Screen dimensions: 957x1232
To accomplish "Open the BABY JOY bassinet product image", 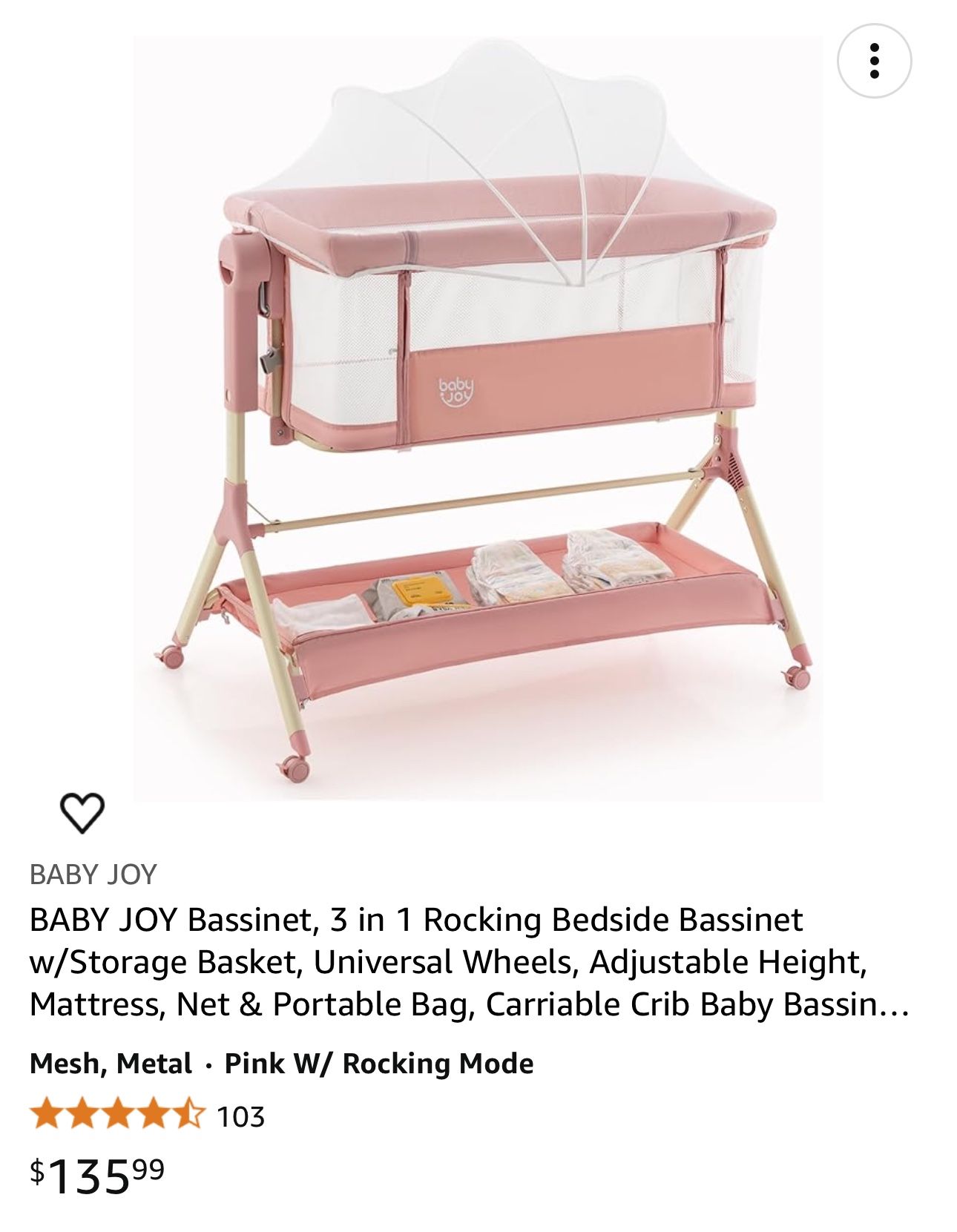I will [x=479, y=419].
